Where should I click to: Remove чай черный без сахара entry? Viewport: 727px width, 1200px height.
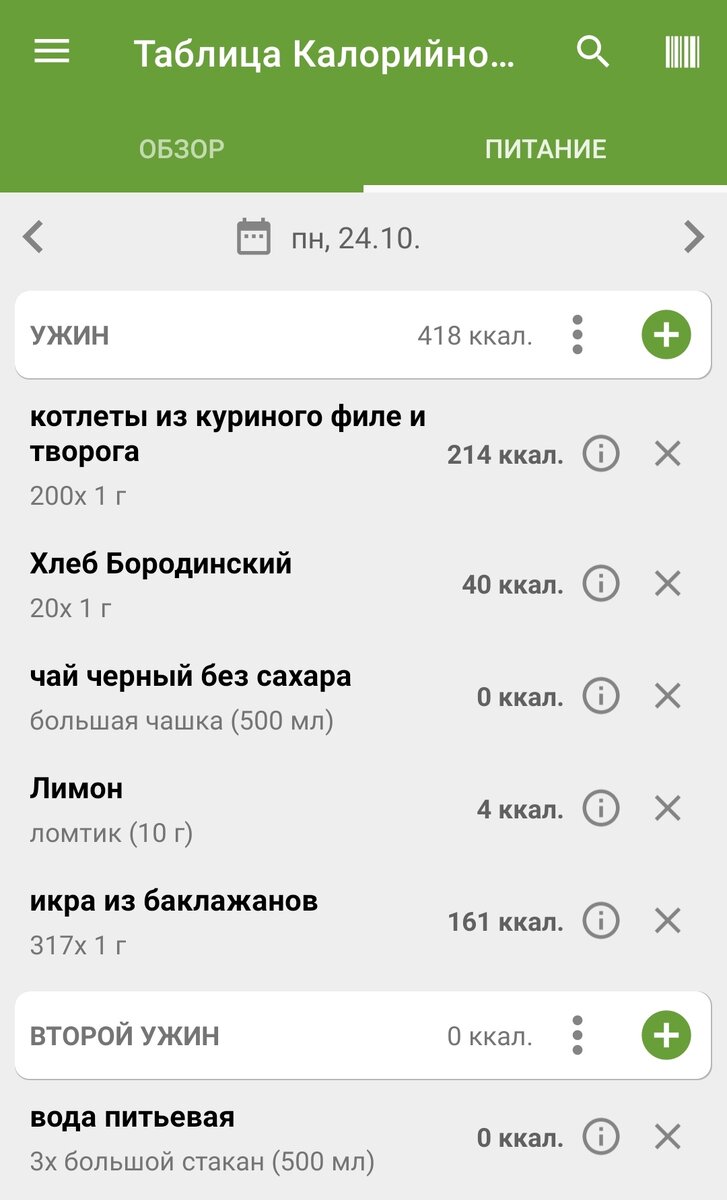click(x=667, y=696)
